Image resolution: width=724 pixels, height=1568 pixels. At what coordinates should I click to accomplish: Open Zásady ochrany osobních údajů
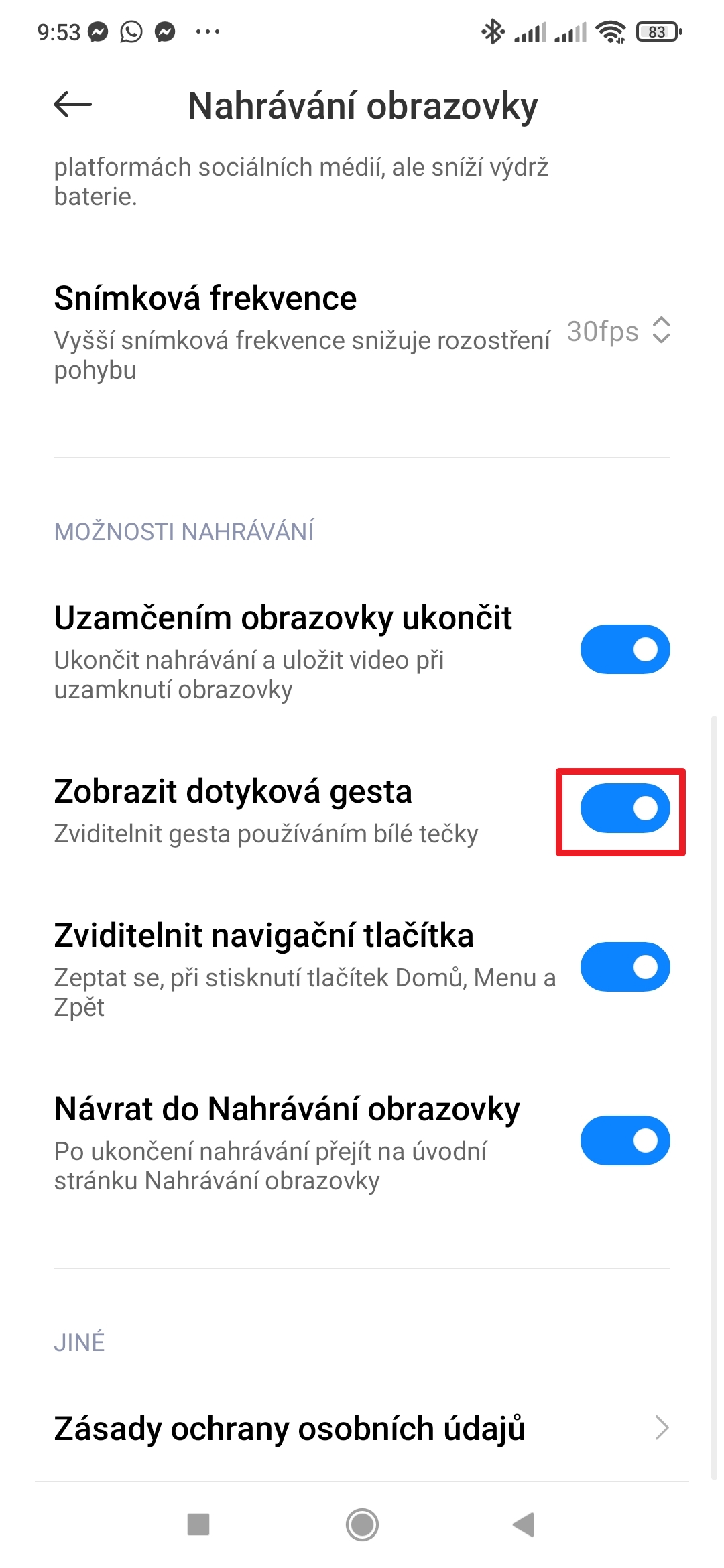362,1428
